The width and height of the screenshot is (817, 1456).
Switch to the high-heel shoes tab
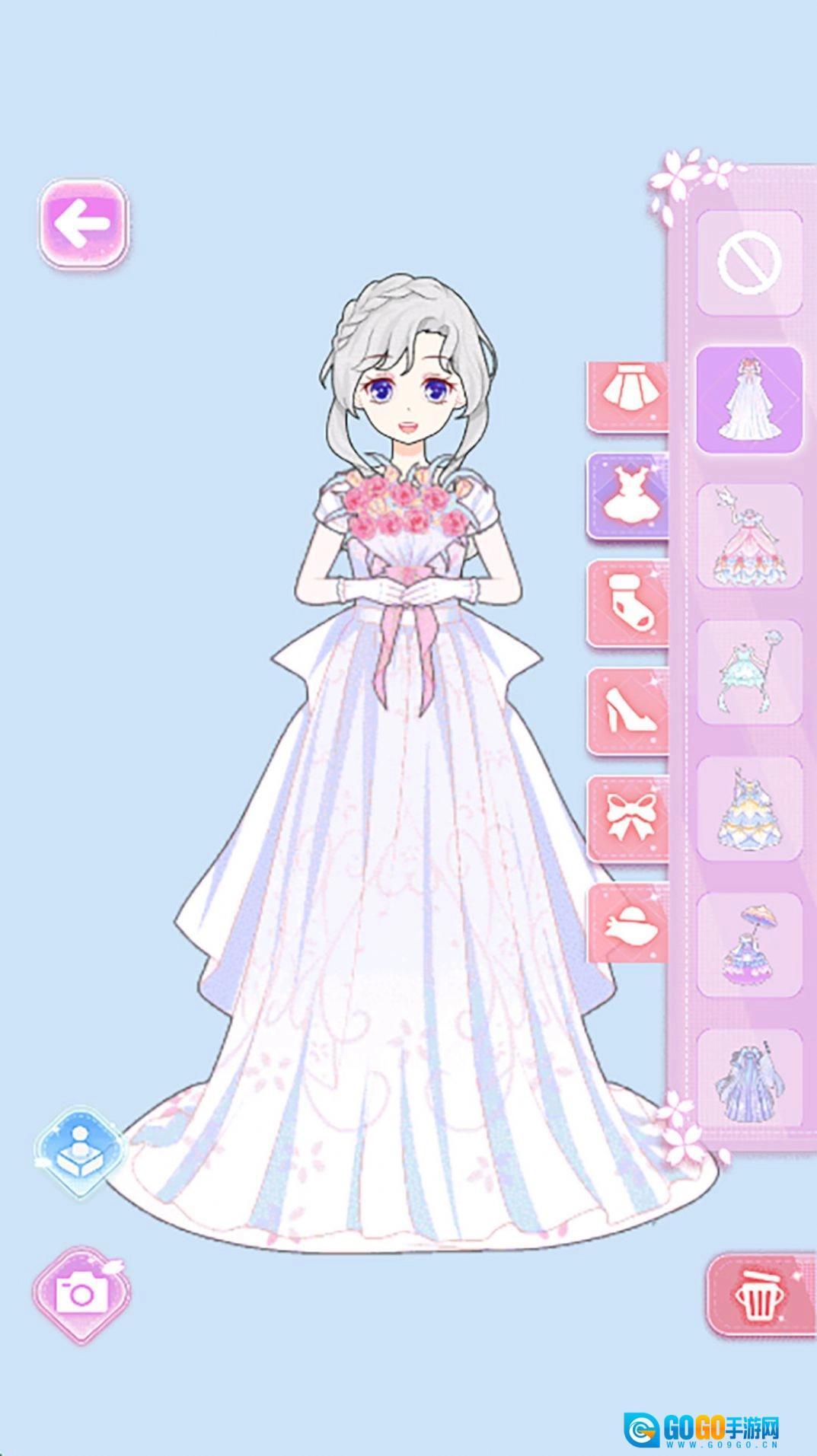[x=627, y=712]
